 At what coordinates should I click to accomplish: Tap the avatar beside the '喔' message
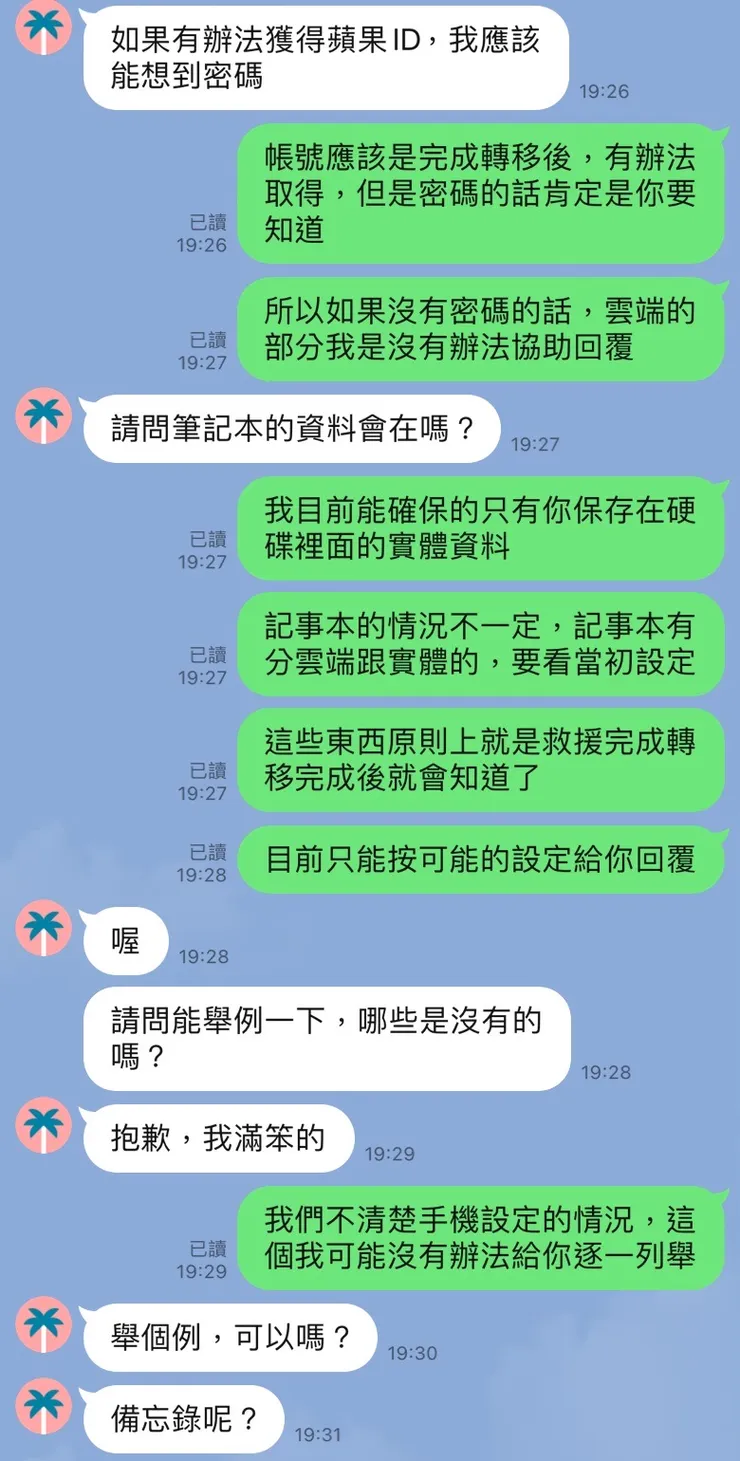44,929
